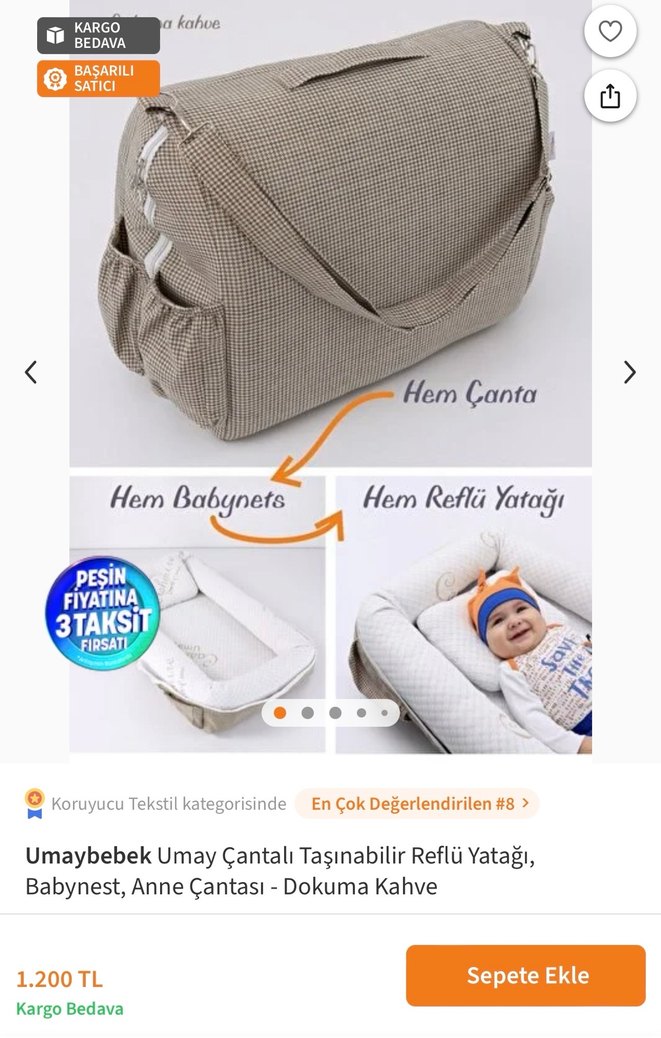Tap the Sepete Ekle button
Image resolution: width=661 pixels, height=1038 pixels.
click(526, 975)
